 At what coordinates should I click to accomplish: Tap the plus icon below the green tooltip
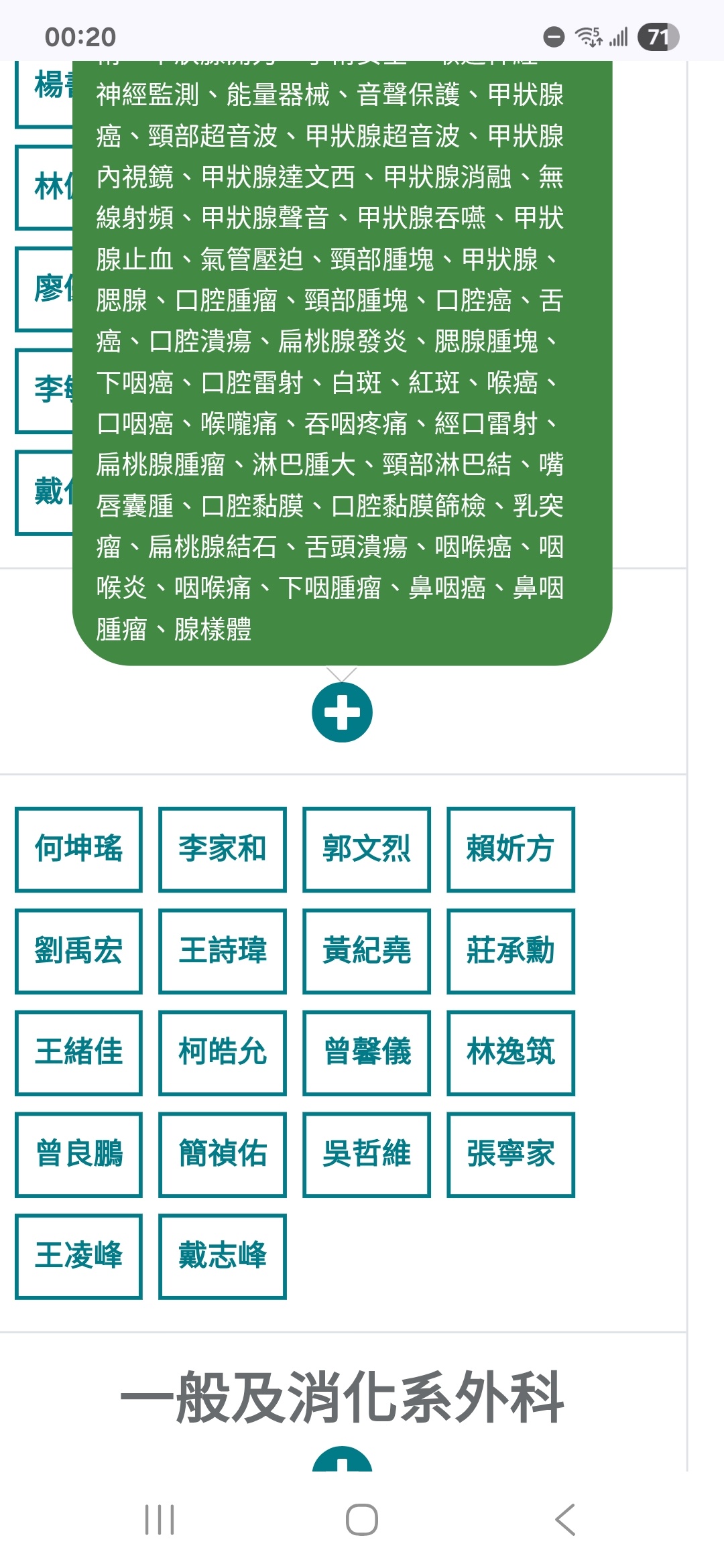(342, 712)
